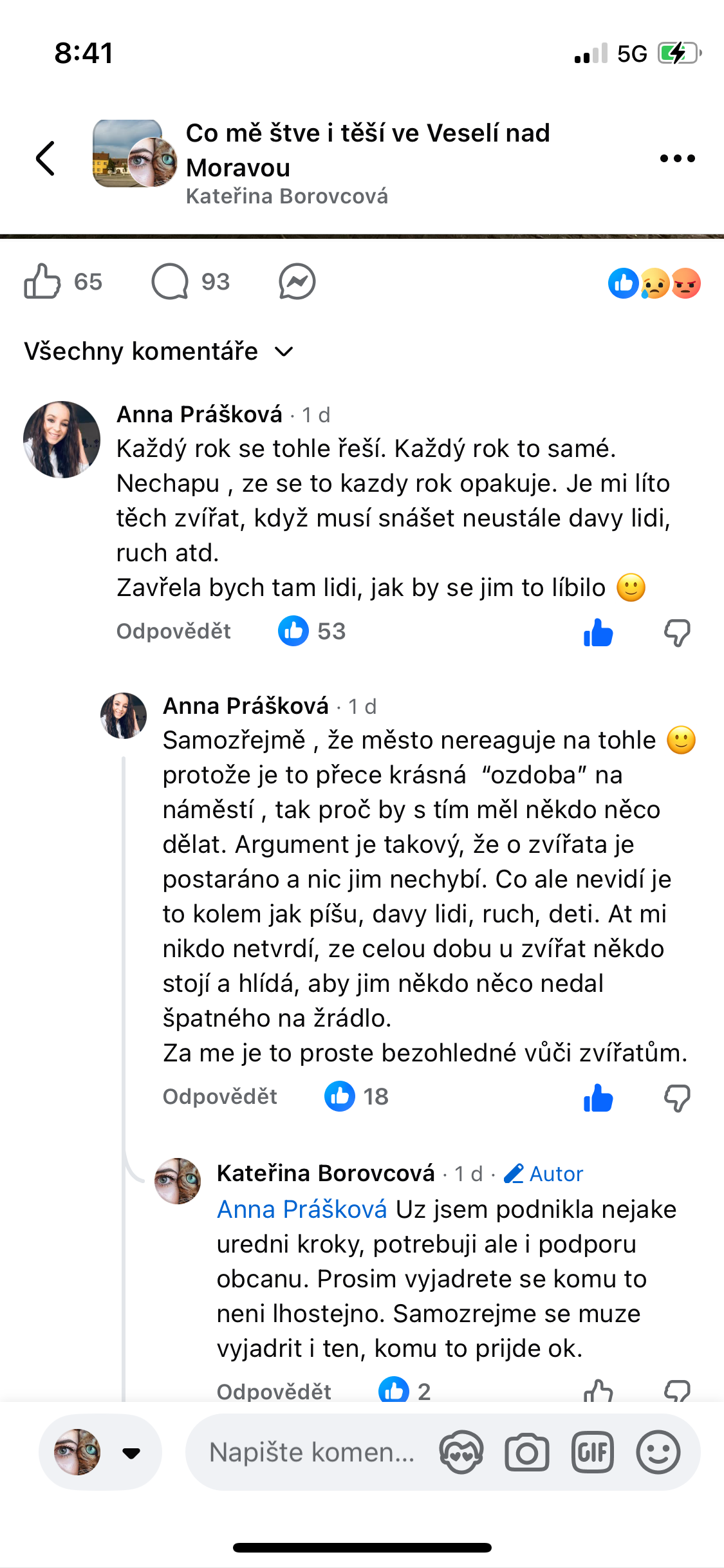Upvote Anna's comment with 53 likes

(x=598, y=633)
